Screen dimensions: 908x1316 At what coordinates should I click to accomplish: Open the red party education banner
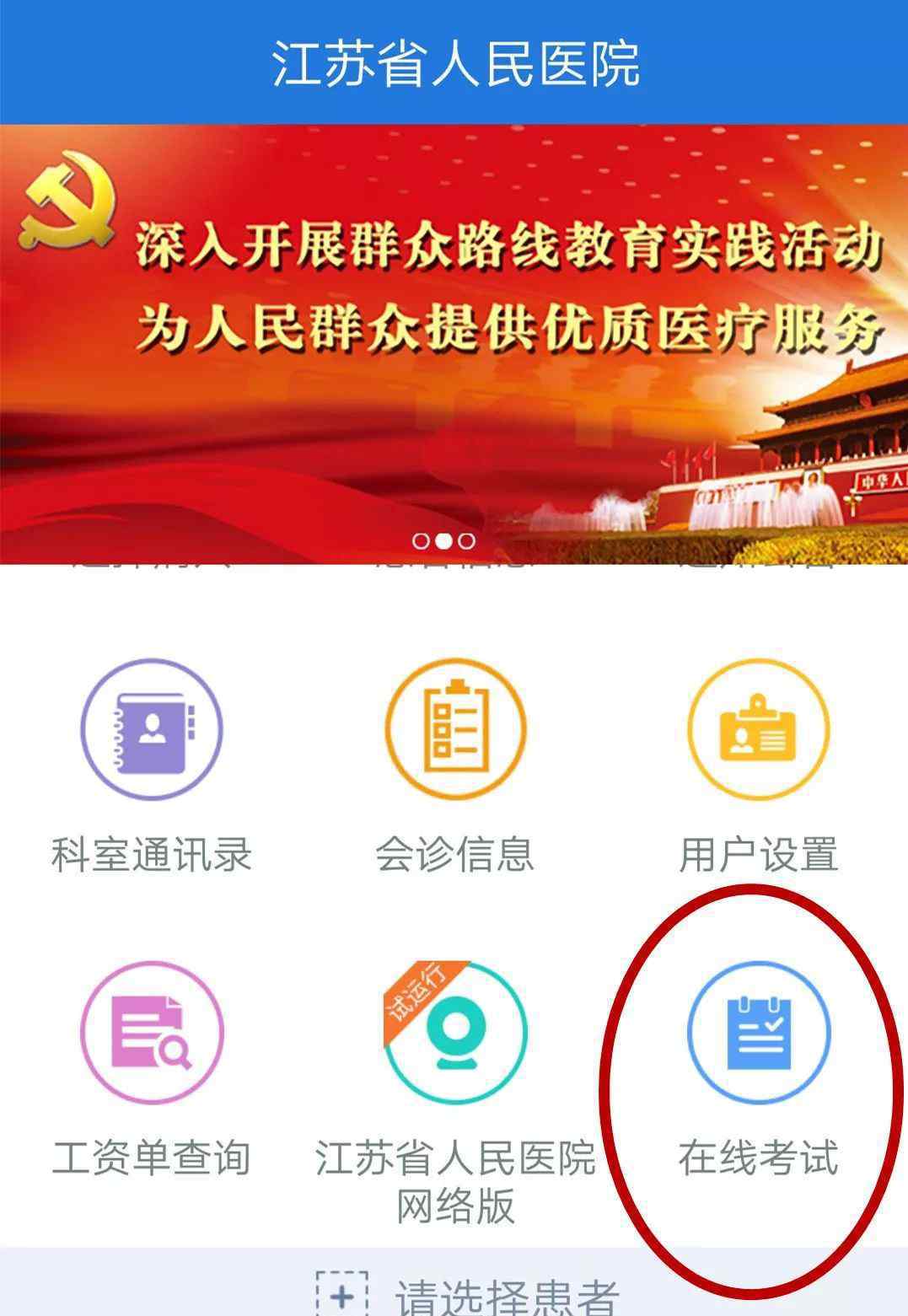[x=454, y=337]
